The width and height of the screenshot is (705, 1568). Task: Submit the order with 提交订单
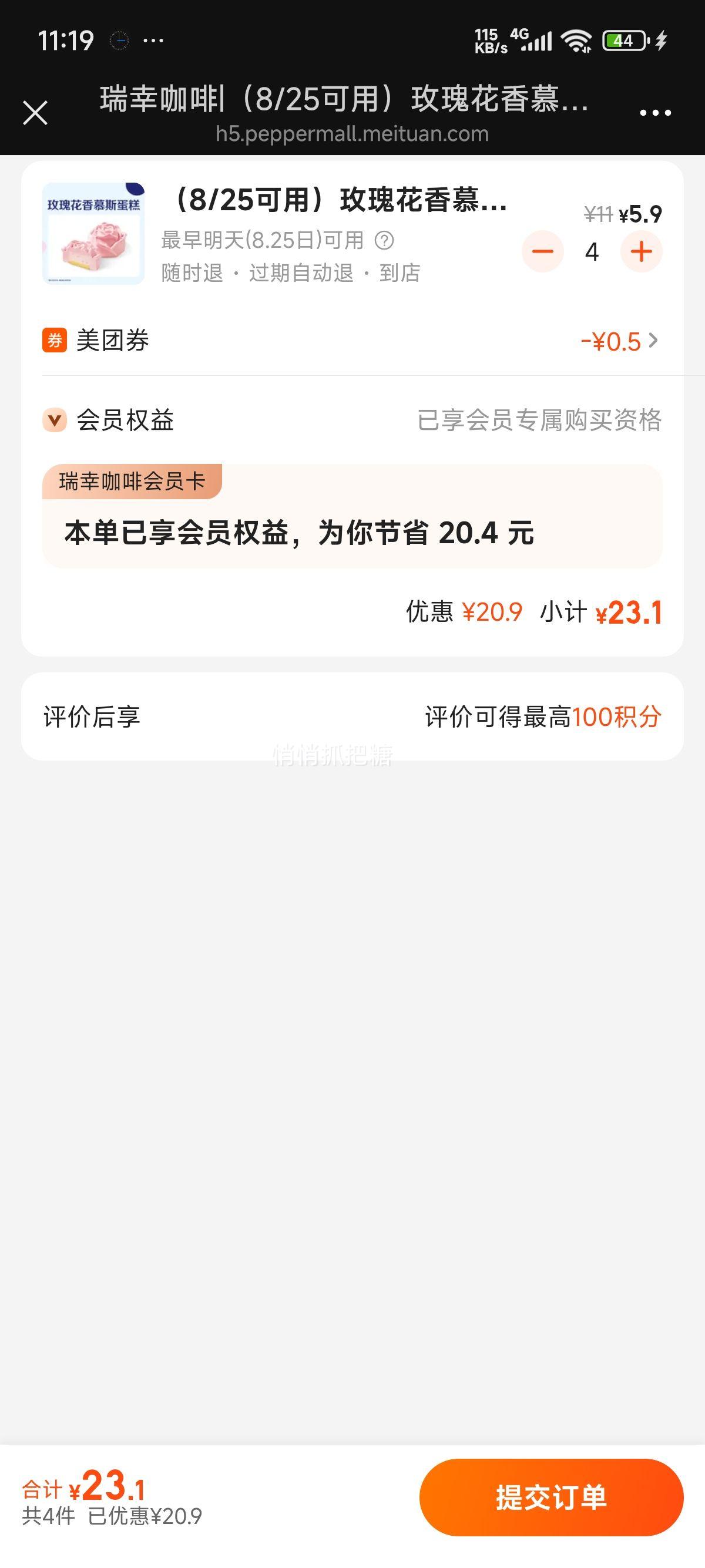click(x=551, y=1497)
